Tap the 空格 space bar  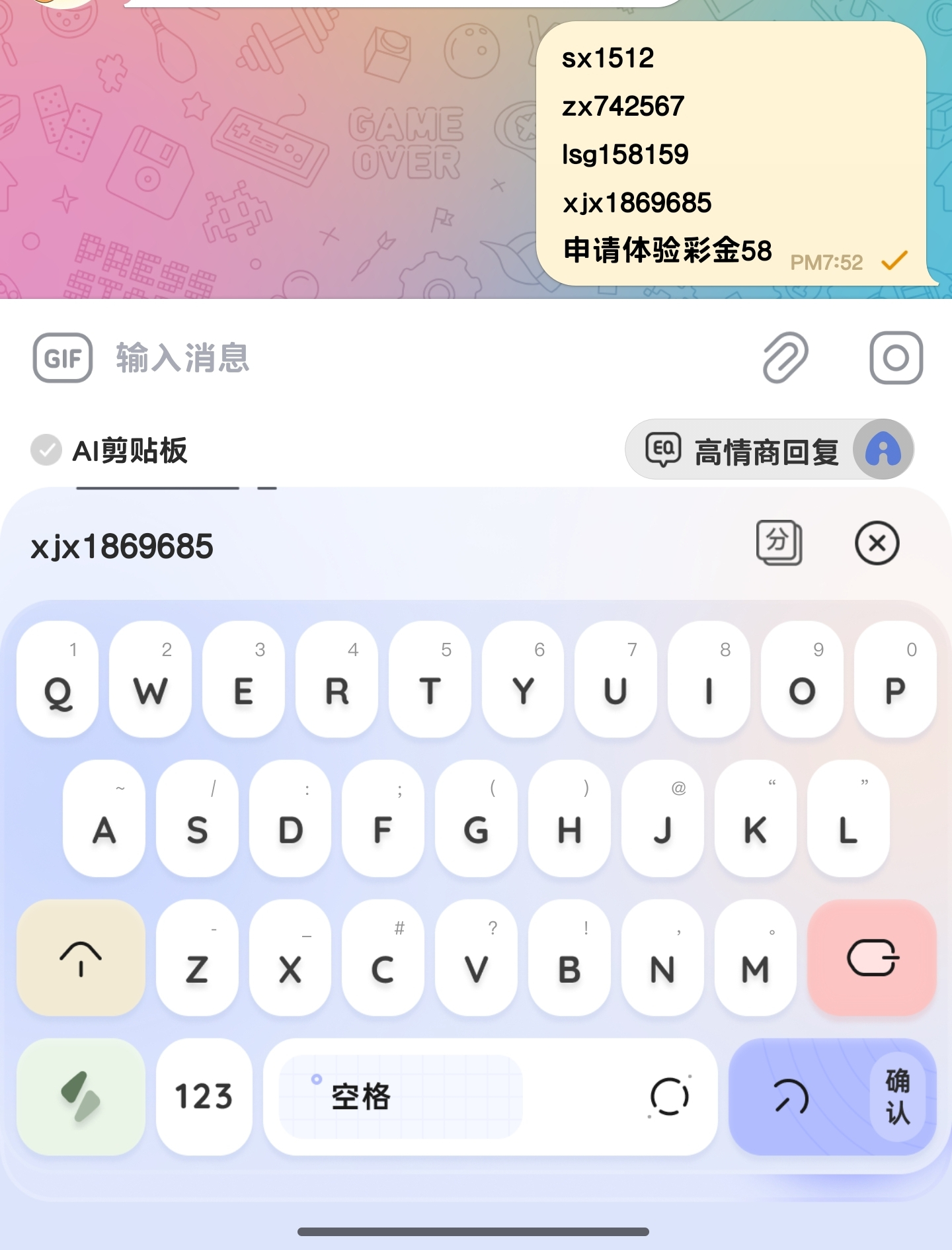coord(489,1097)
